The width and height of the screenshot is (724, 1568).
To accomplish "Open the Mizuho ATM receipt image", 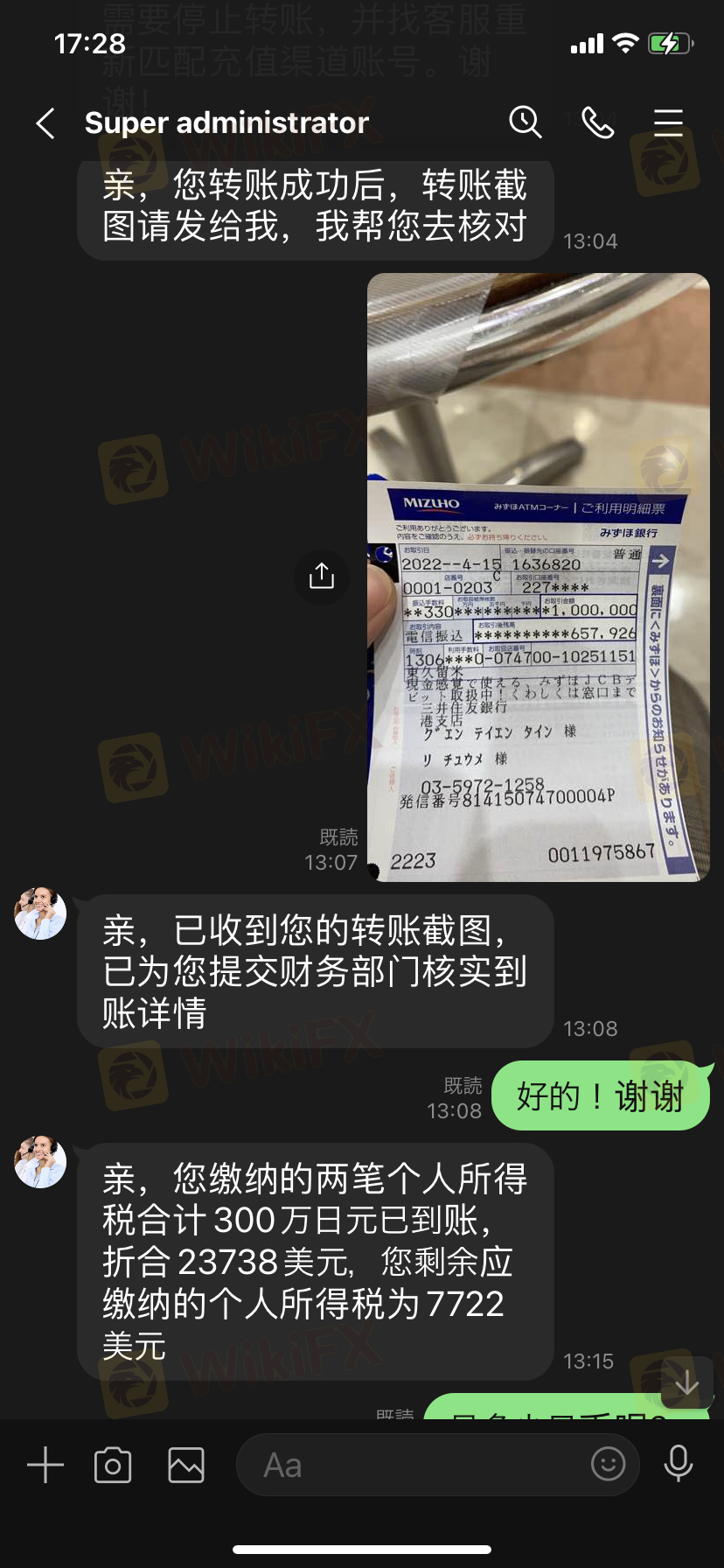I will 538,577.
